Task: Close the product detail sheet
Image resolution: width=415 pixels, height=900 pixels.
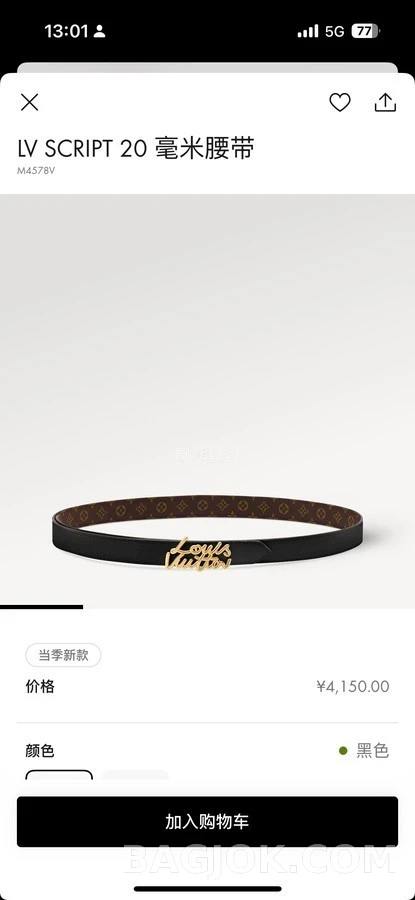Action: (29, 102)
